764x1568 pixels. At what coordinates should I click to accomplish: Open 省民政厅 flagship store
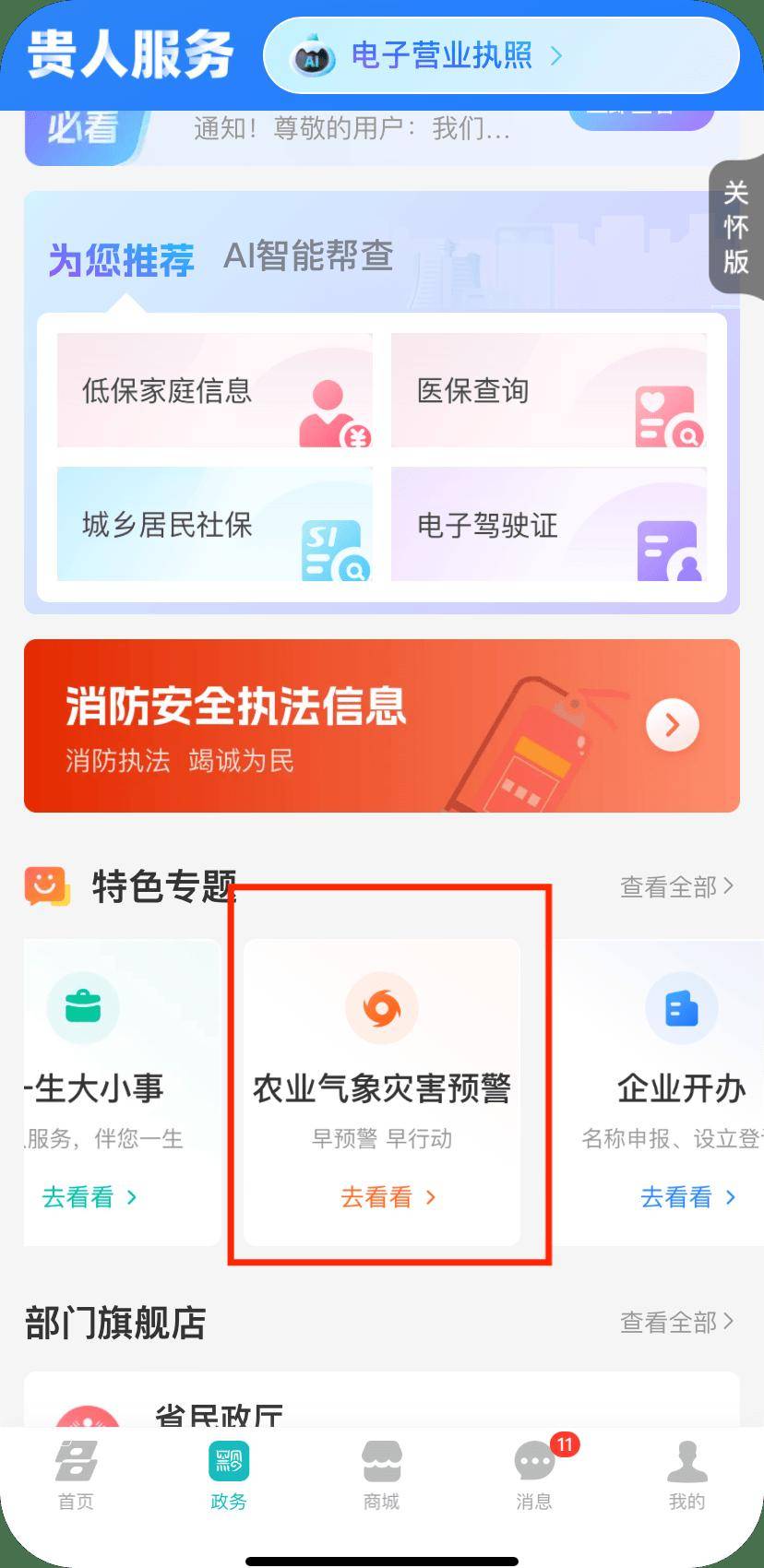(219, 1411)
